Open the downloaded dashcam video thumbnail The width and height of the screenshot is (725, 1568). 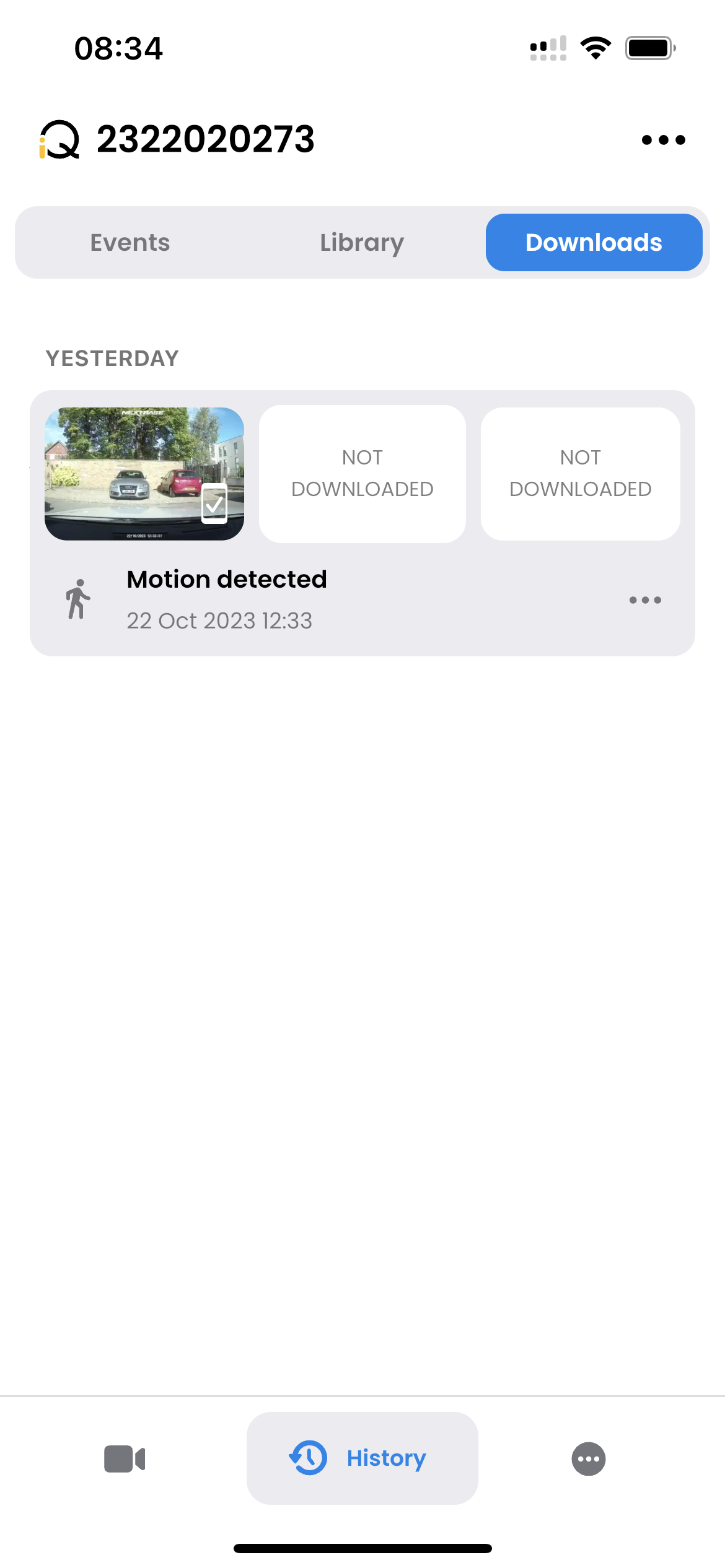click(x=144, y=474)
